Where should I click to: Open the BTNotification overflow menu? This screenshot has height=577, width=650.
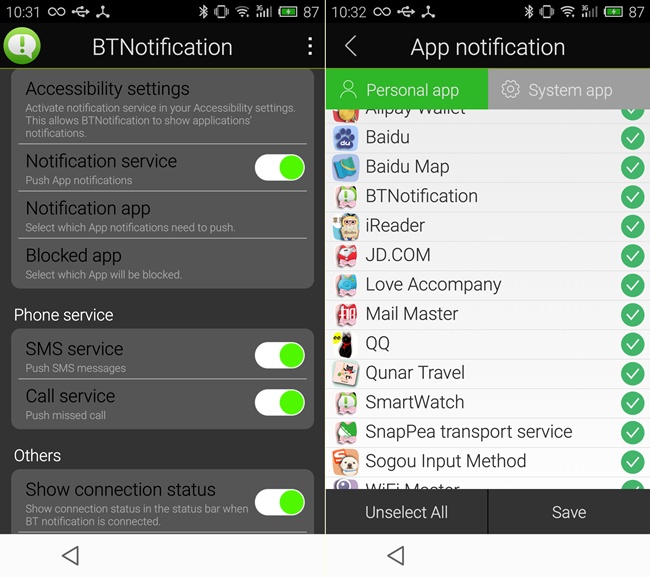coord(310,47)
